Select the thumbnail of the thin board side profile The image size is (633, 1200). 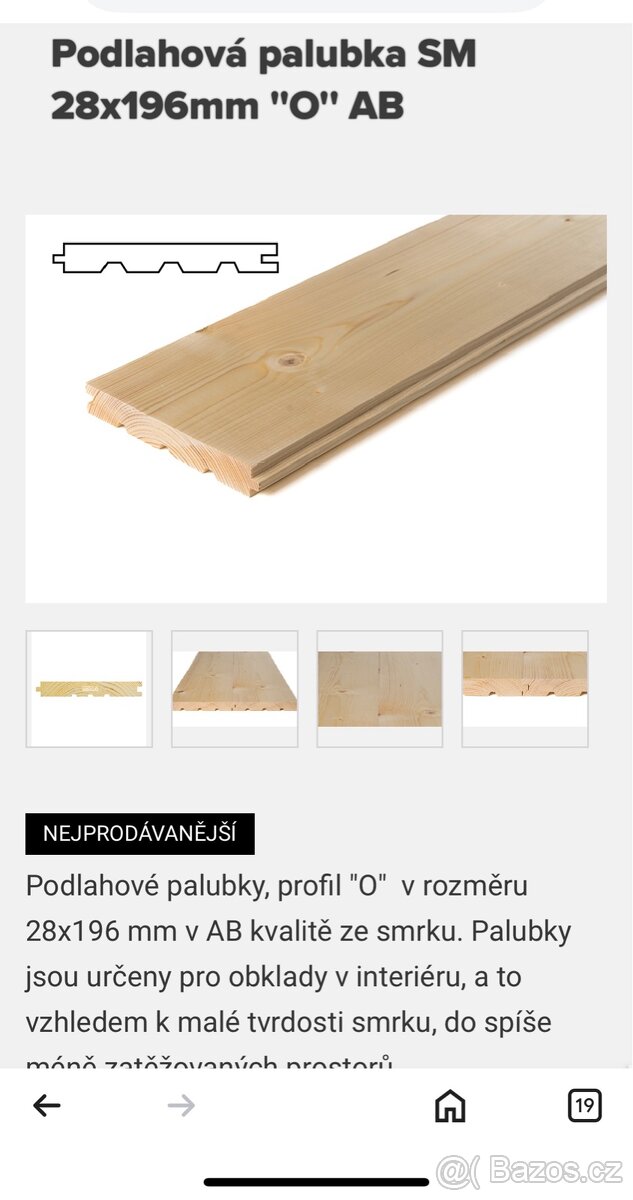pyautogui.click(x=89, y=689)
